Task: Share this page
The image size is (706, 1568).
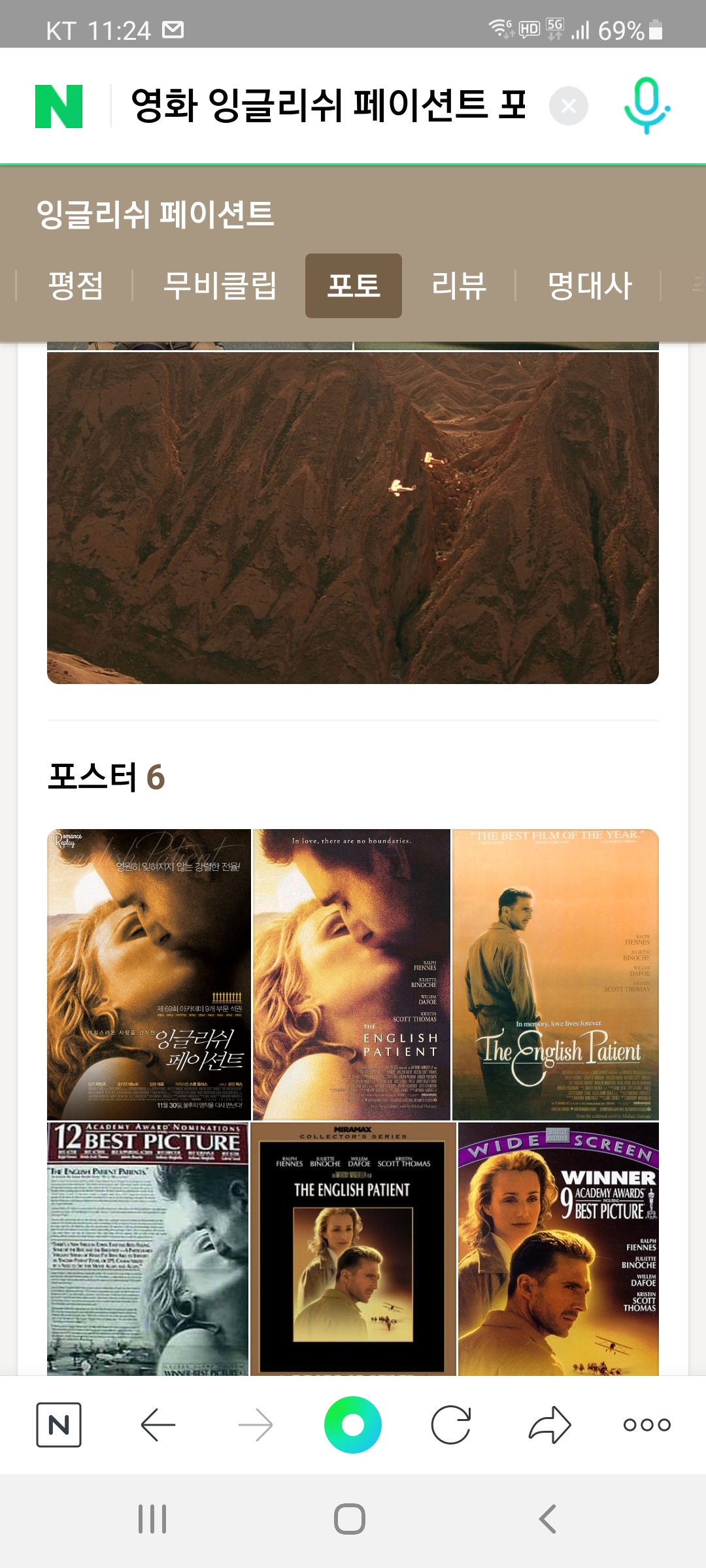Action: pyautogui.click(x=550, y=1425)
